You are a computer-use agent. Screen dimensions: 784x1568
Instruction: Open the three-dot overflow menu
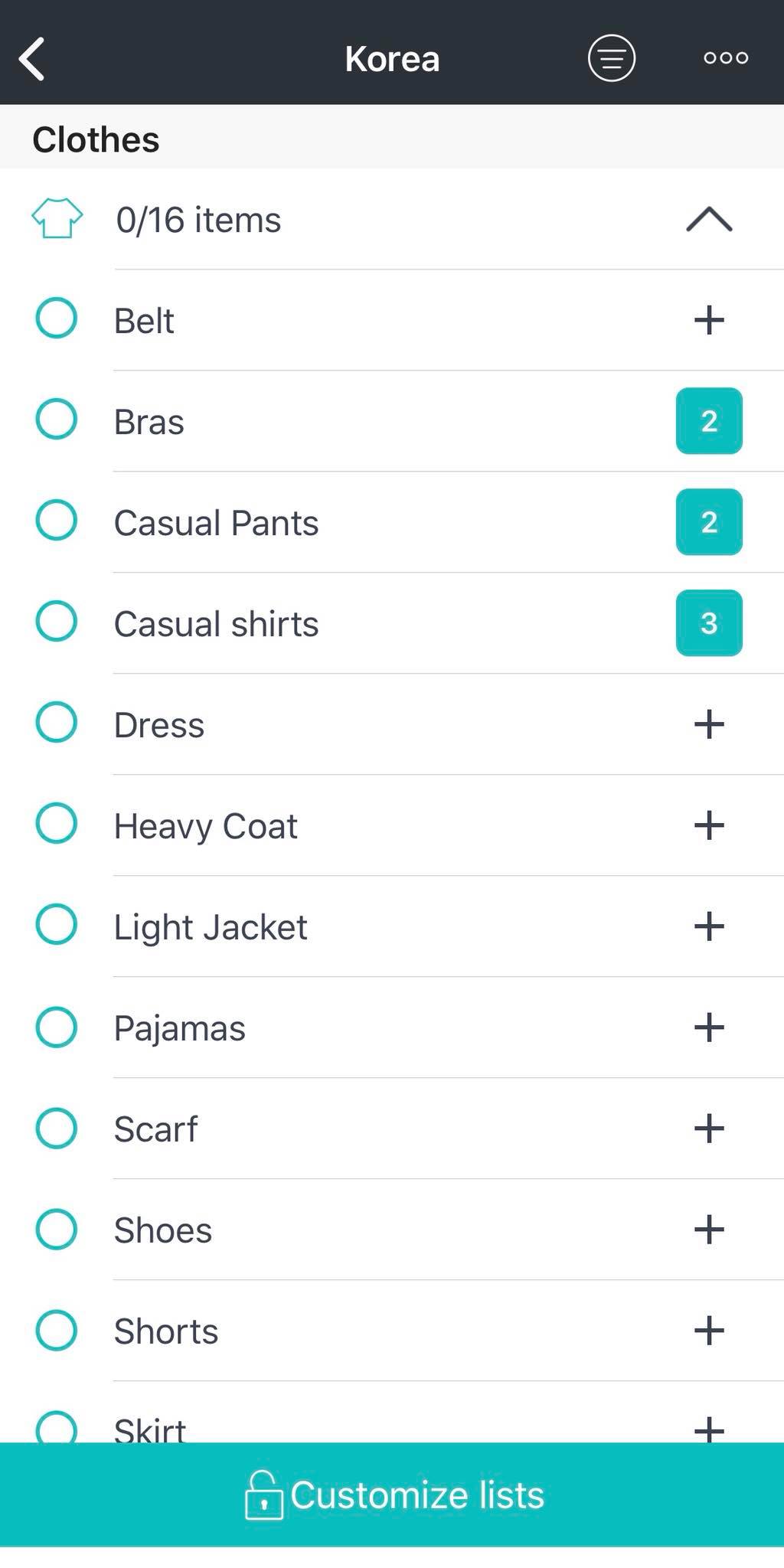[726, 58]
